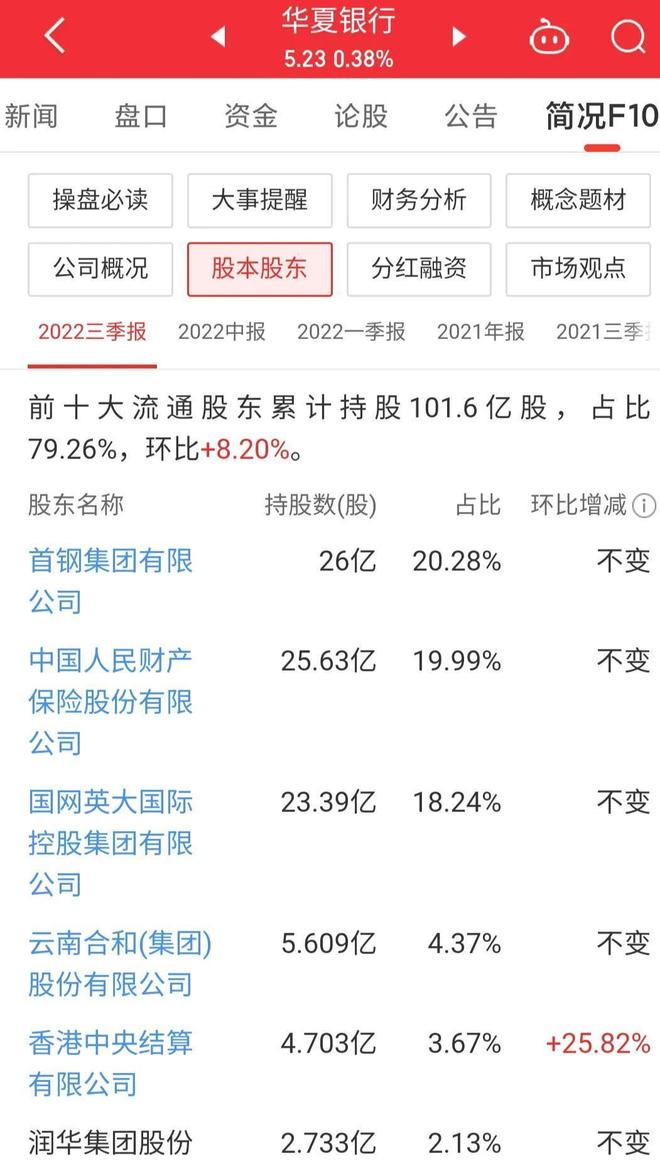This screenshot has height=1165, width=660.
Task: Switch to the previous stock
Action: click(218, 38)
